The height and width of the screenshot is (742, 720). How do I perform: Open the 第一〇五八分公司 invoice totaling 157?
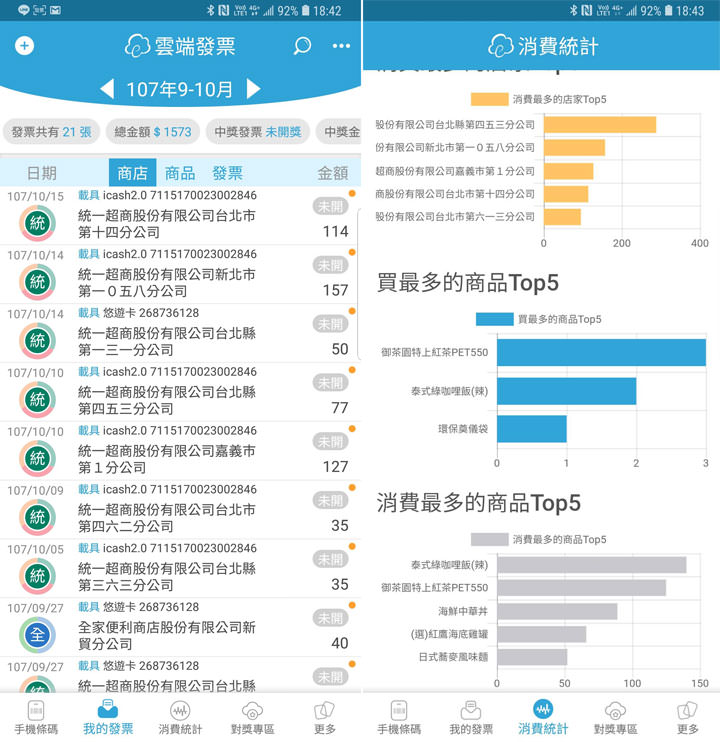180,275
